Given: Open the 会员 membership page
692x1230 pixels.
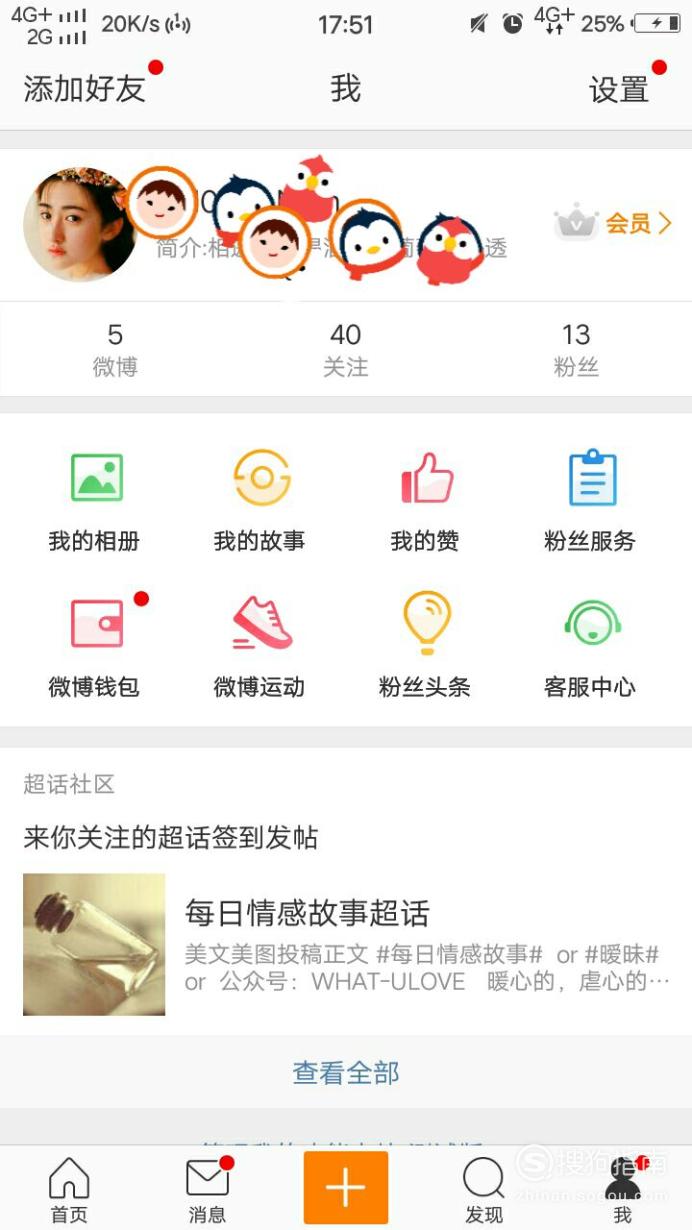Looking at the screenshot, I should coord(613,224).
